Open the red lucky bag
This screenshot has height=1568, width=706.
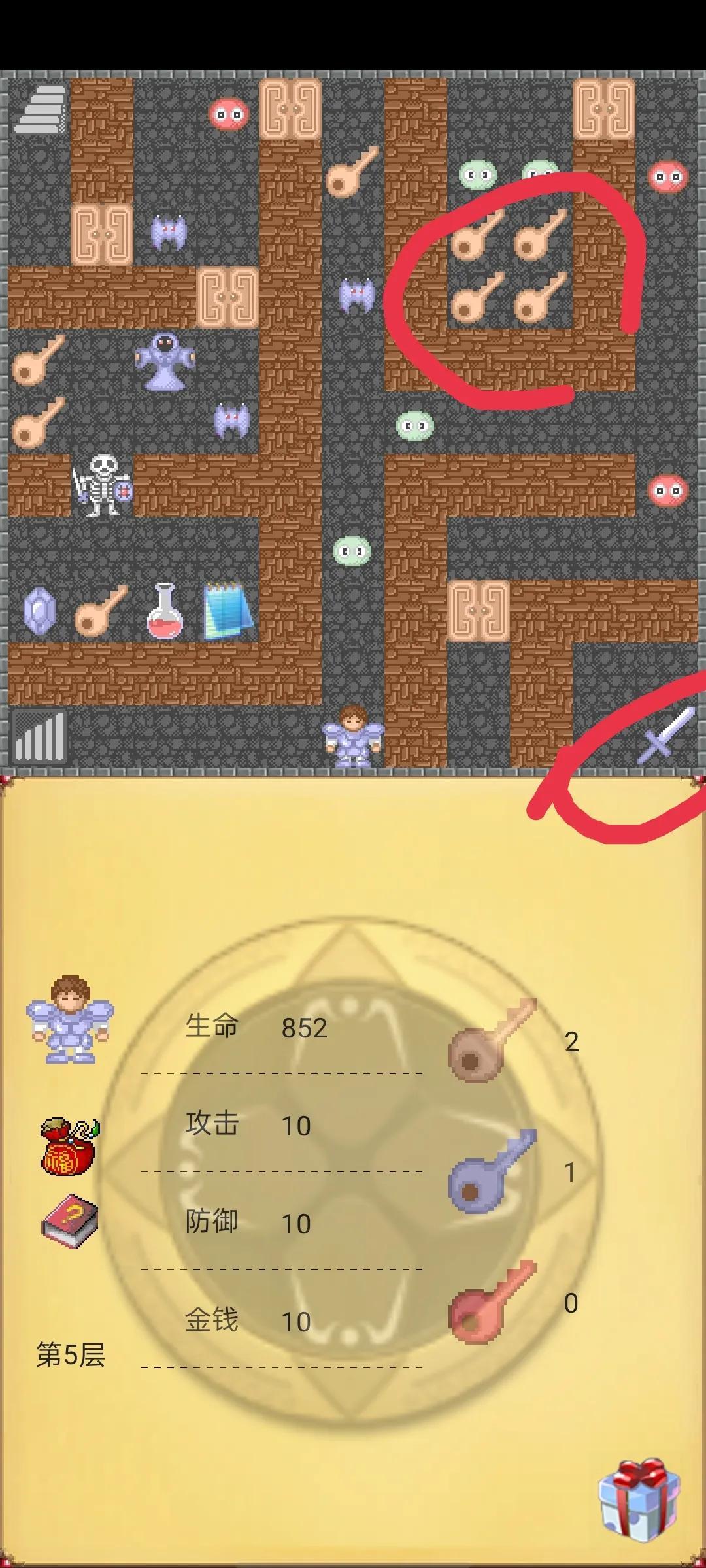(69, 1147)
